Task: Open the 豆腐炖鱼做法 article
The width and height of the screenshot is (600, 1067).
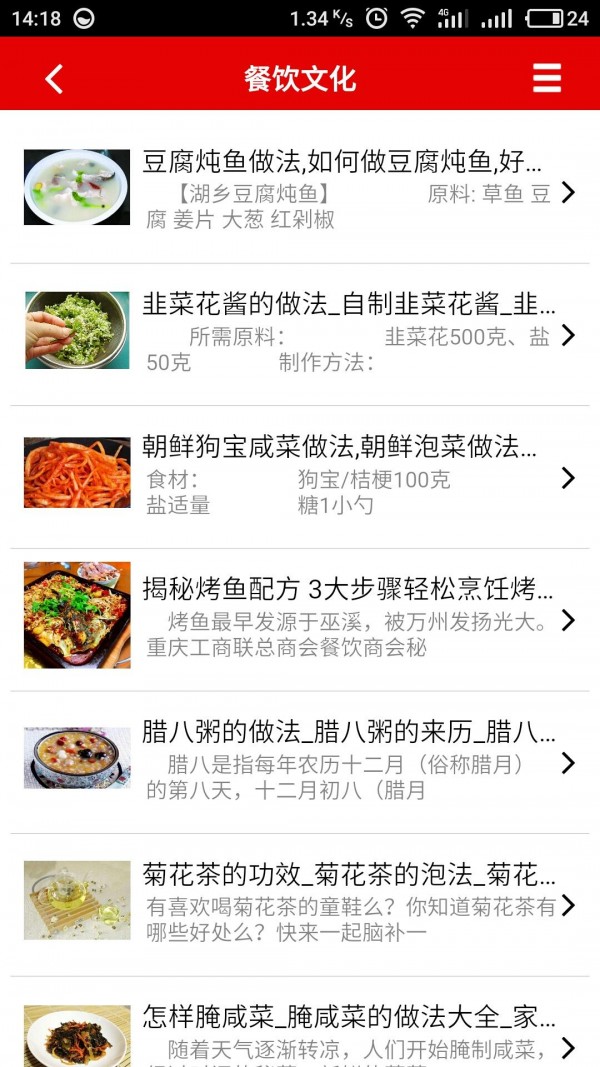Action: (340, 162)
